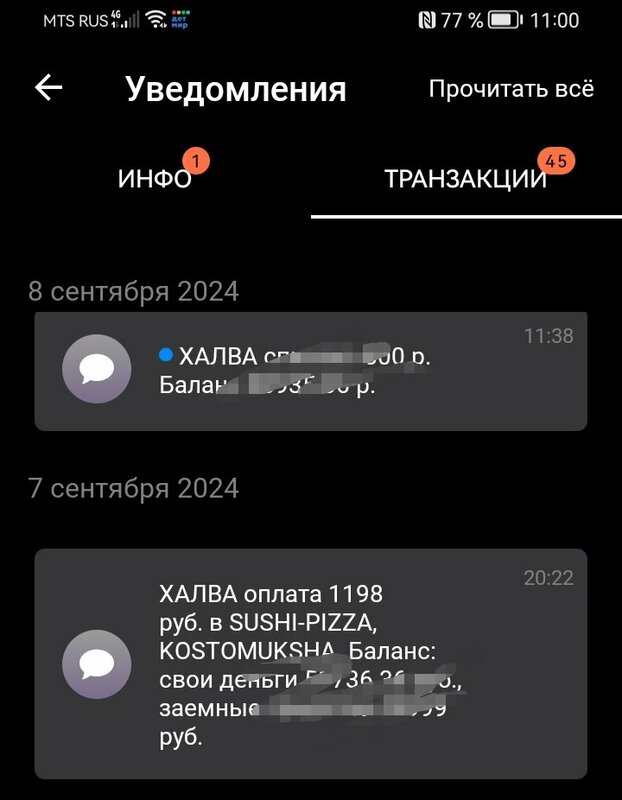Select the ТРАНЗАКЦИИ tab
The image size is (622, 800).
(x=466, y=179)
